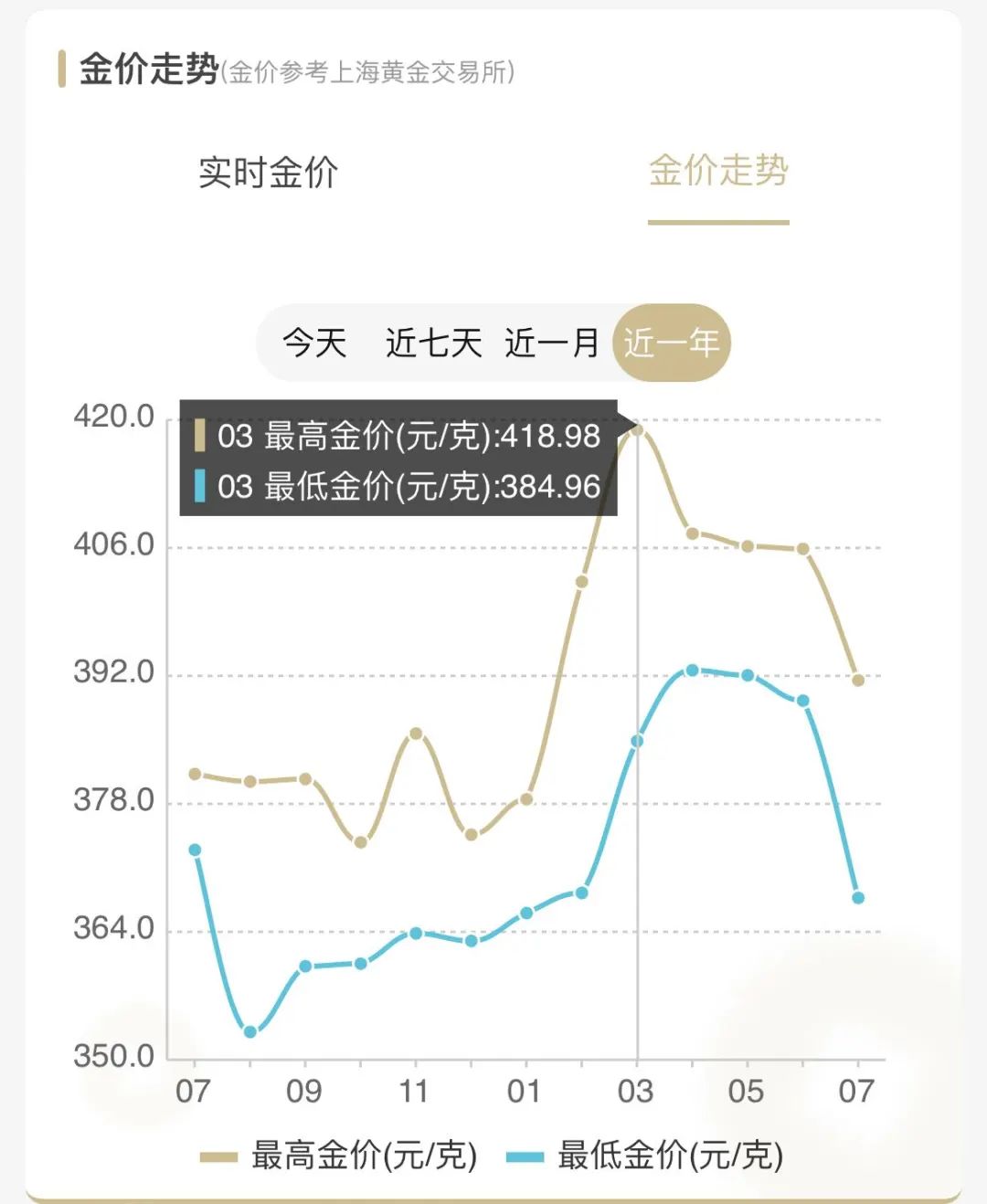Choose the 近一月 time range

tap(551, 343)
